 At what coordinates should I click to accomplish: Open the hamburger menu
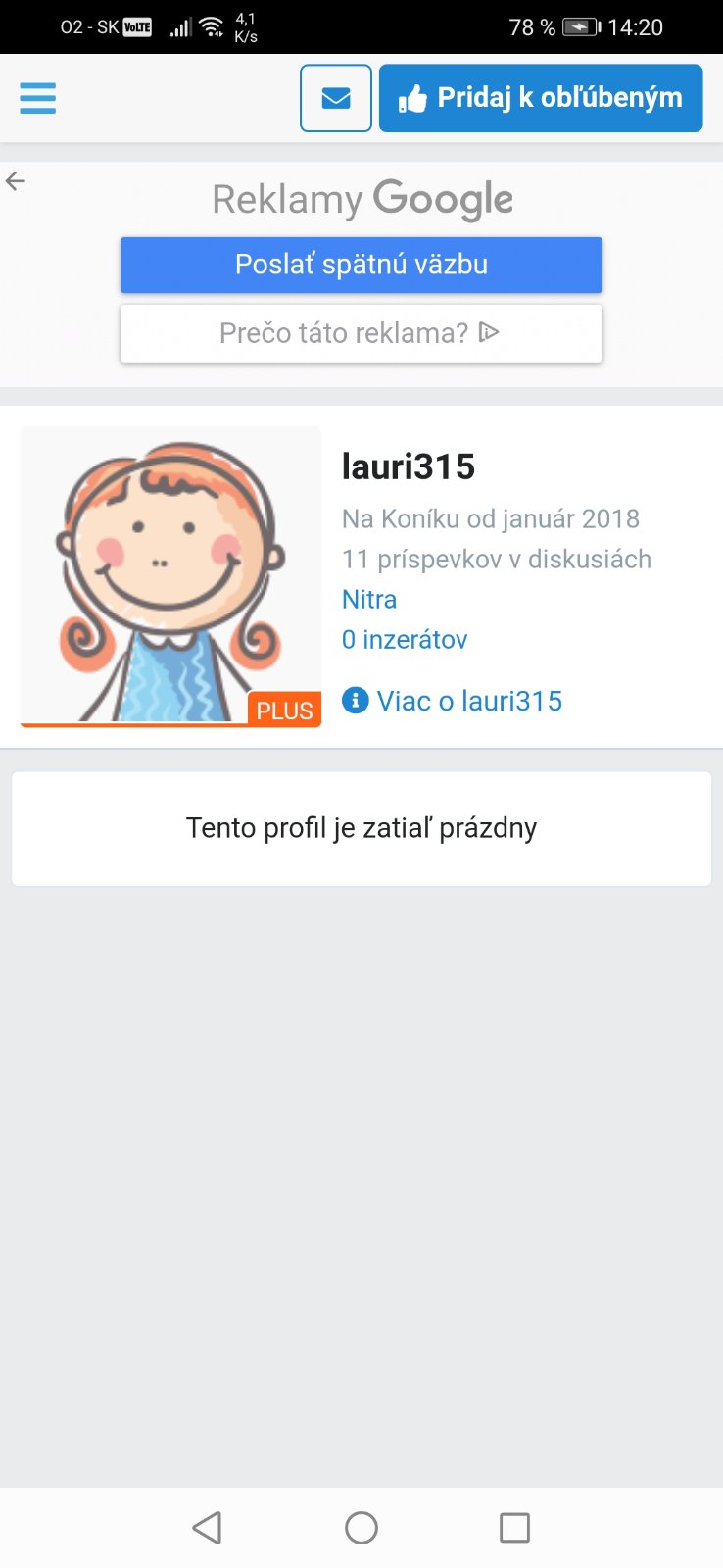38,98
